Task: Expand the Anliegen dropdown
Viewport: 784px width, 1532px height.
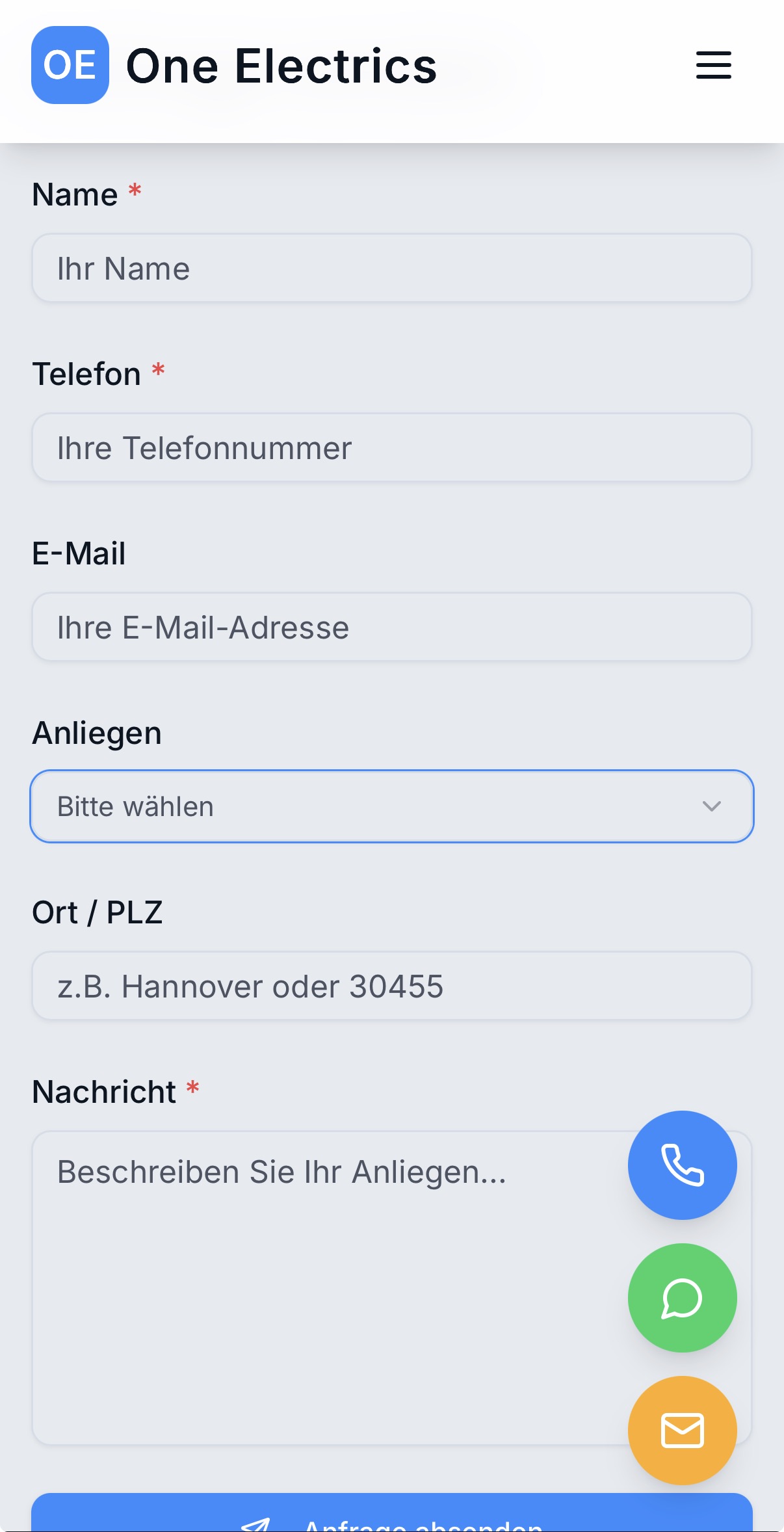Action: (391, 806)
